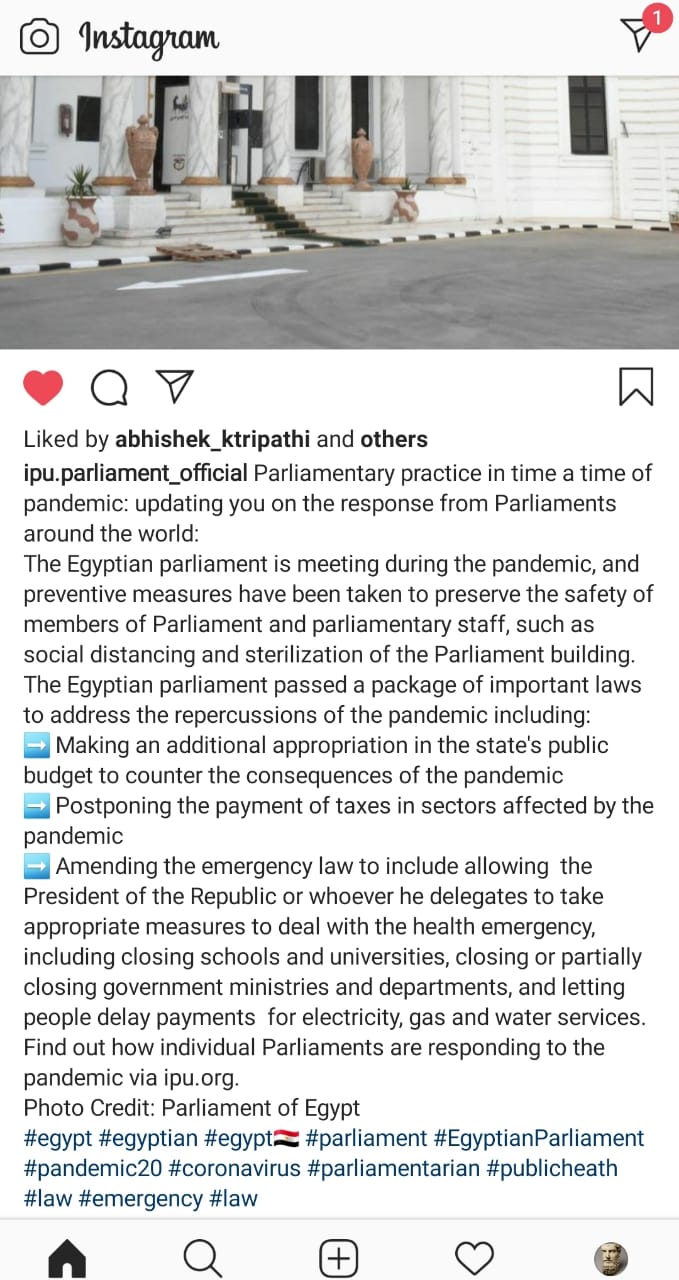Viewport: 679px width, 1280px height.
Task: Bookmark the Egyptian parliament post
Action: click(636, 387)
